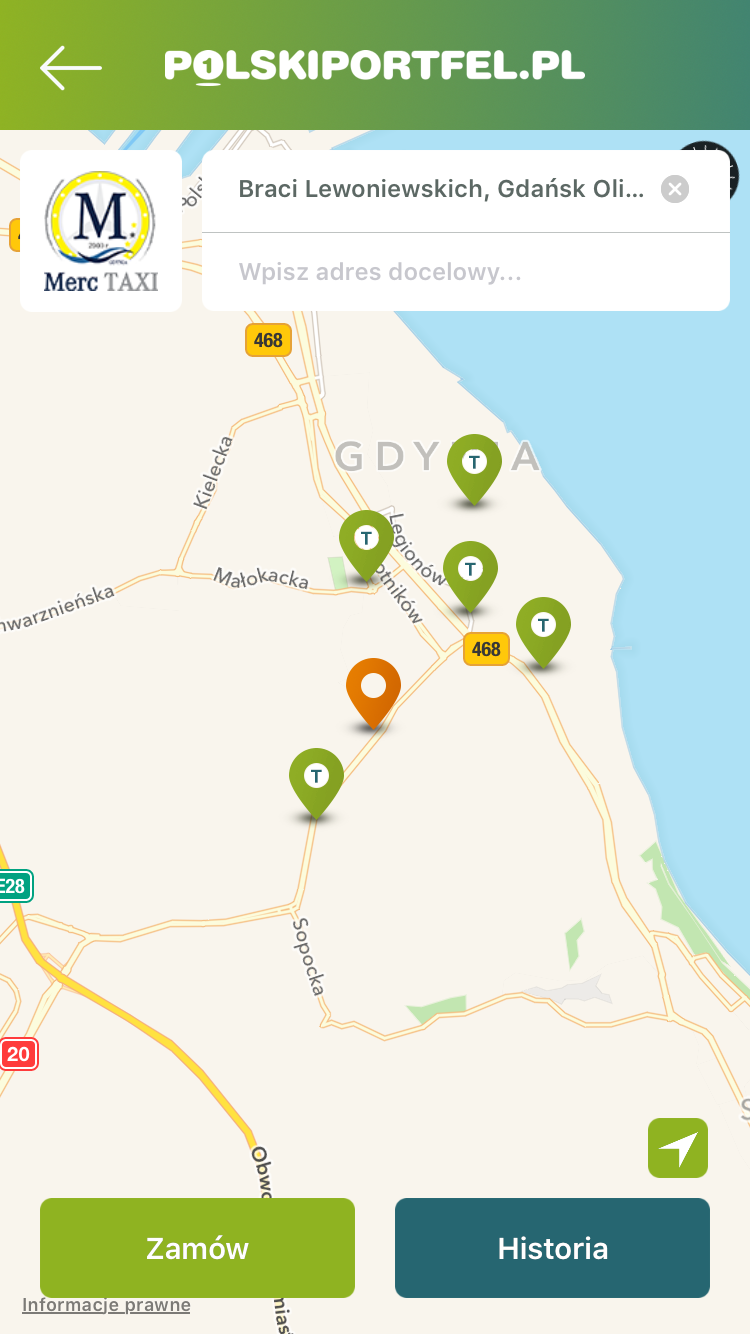Center map on my current location
The image size is (750, 1334).
click(x=677, y=1148)
